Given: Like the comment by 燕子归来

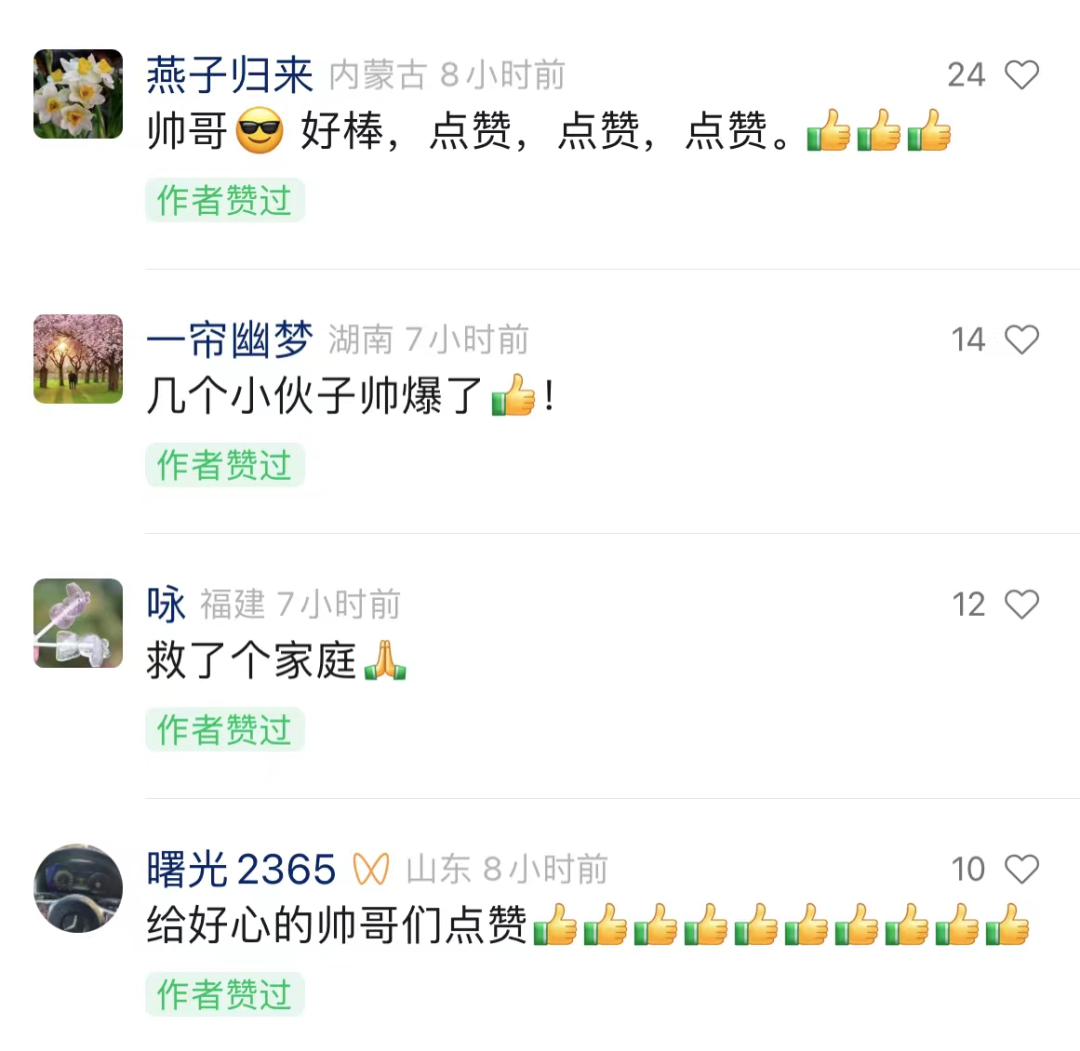Looking at the screenshot, I should point(1021,75).
